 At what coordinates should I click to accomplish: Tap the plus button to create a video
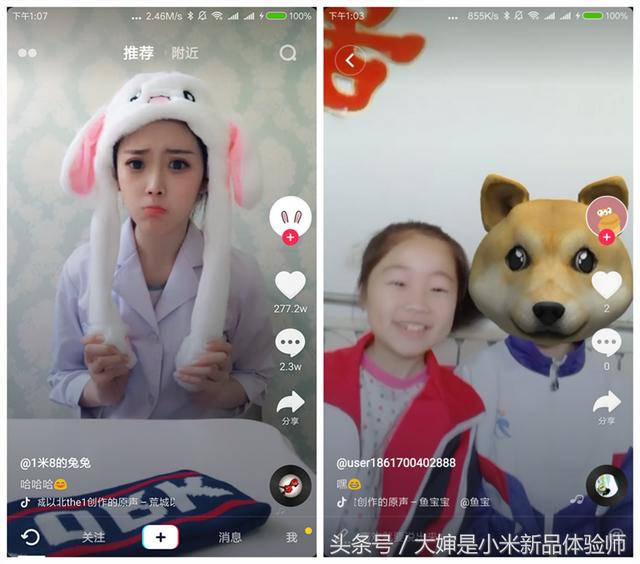[x=160, y=537]
